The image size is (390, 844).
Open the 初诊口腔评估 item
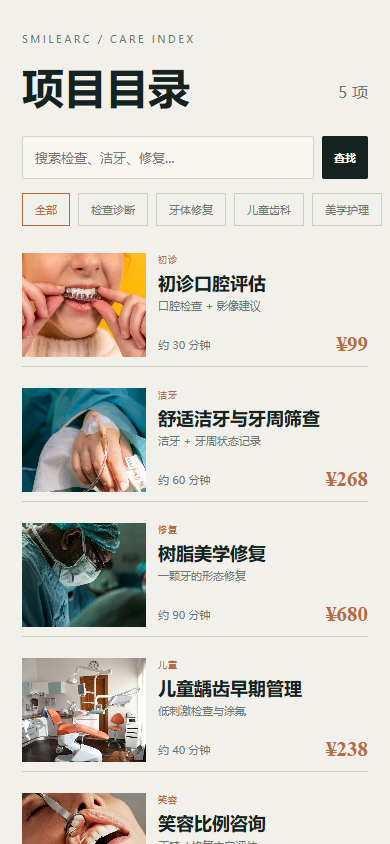tap(195, 305)
